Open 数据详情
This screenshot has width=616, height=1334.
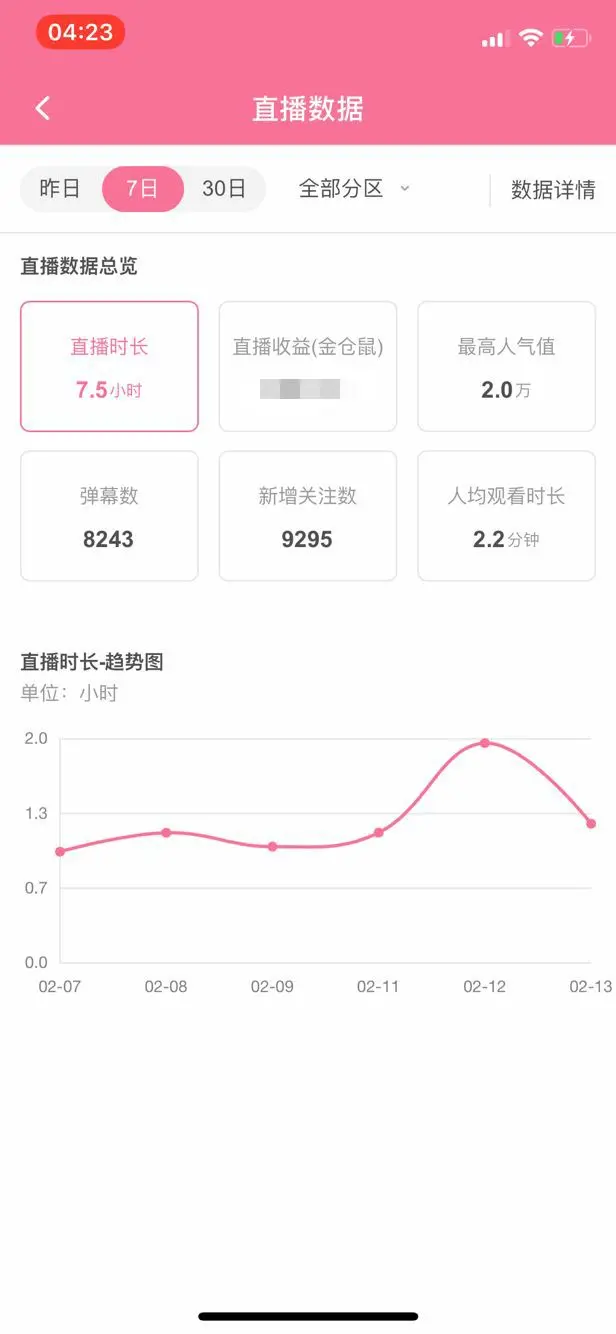(x=553, y=190)
